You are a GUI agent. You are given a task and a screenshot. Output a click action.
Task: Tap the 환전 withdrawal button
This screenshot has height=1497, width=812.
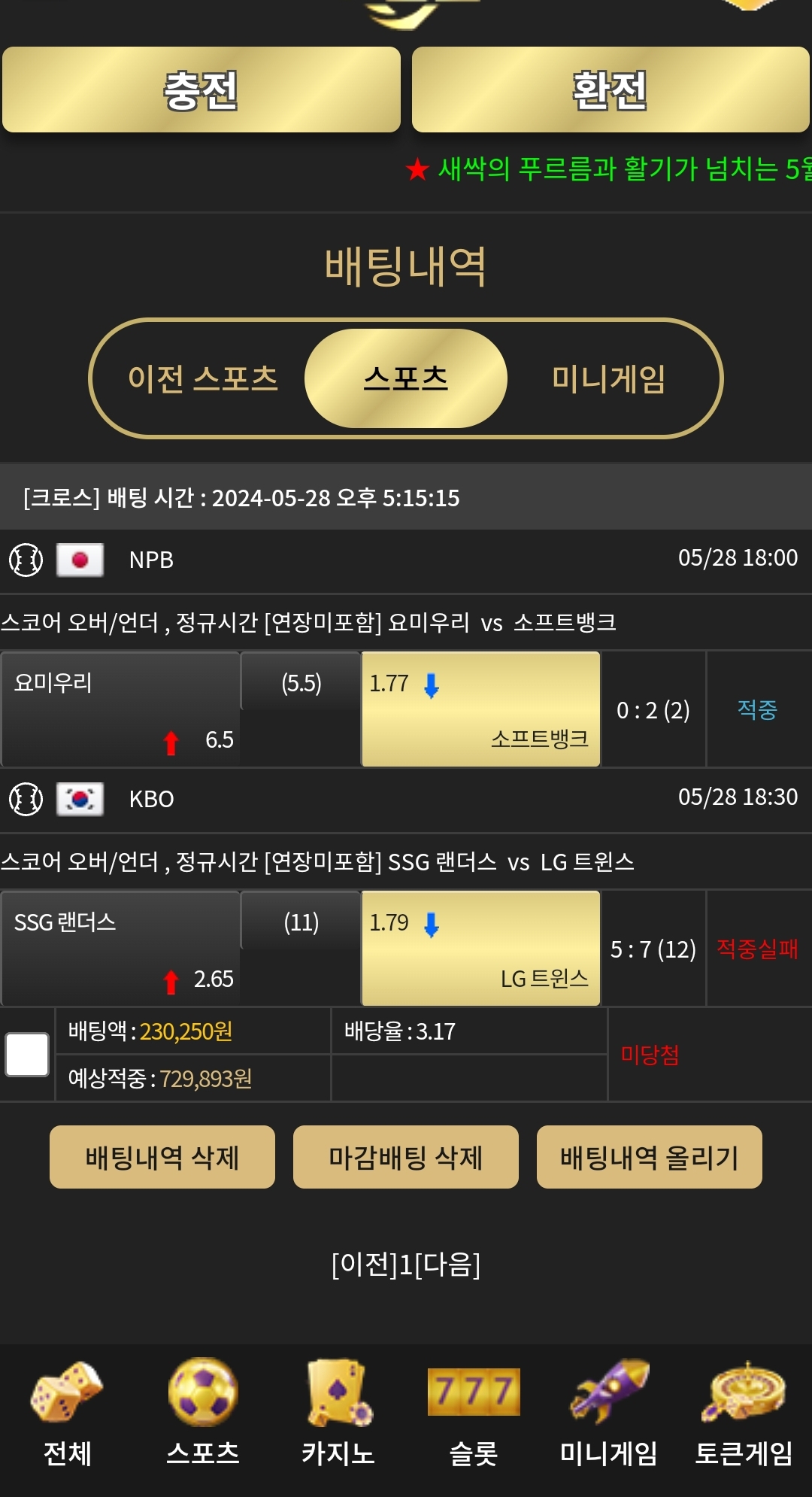[x=611, y=90]
